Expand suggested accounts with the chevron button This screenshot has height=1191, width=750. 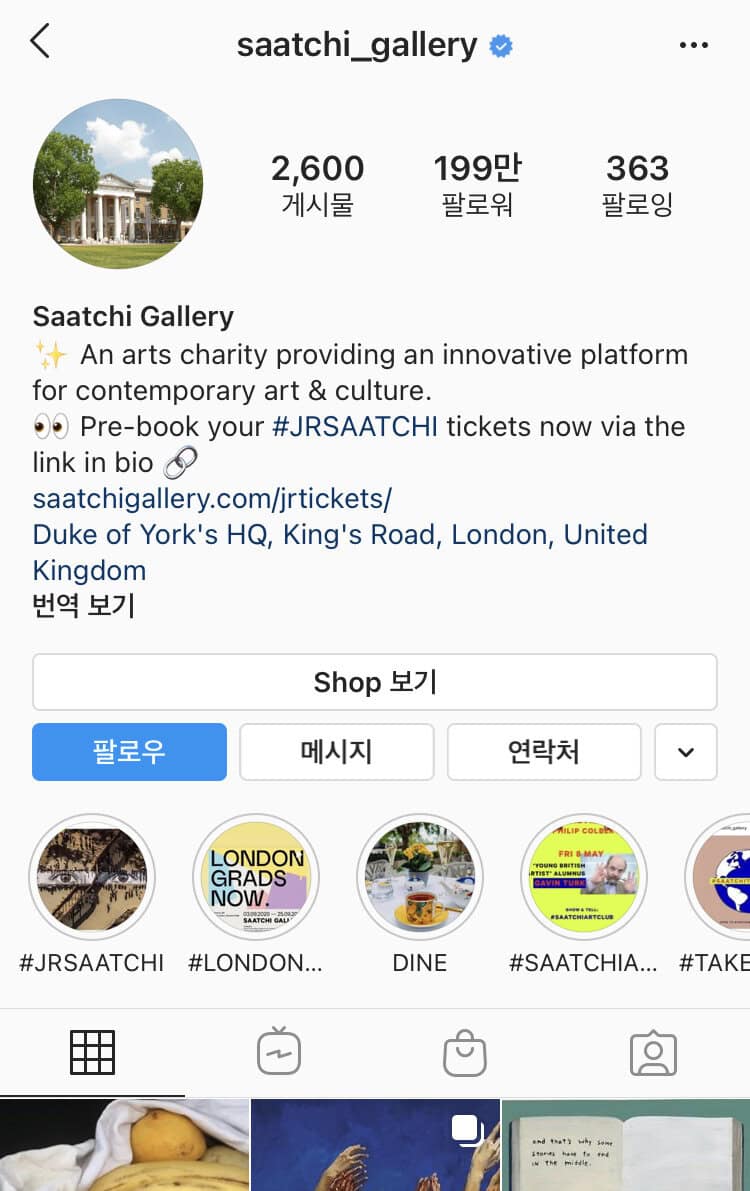tap(686, 752)
